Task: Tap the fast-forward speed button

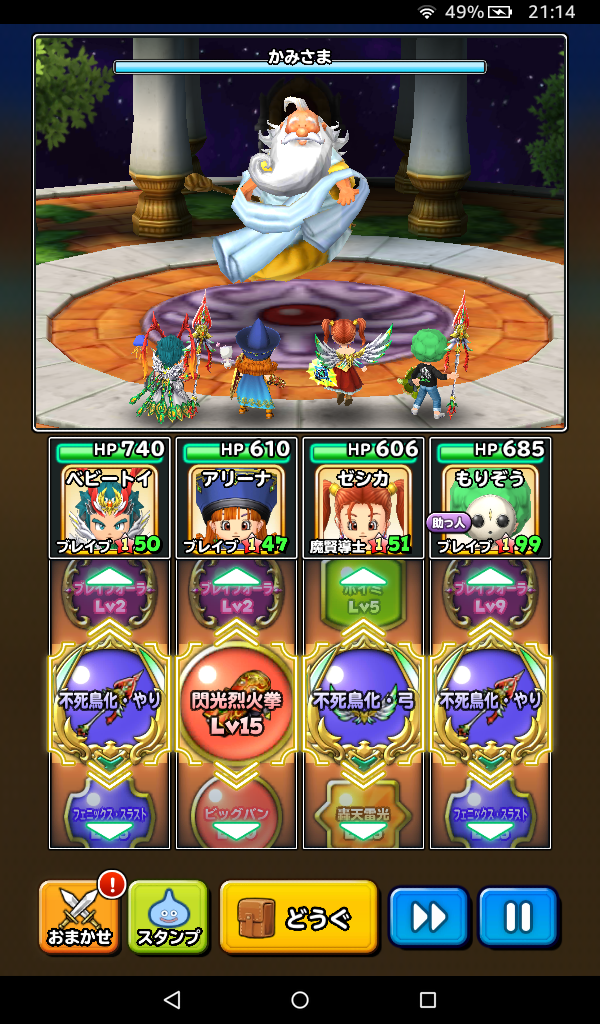Action: click(x=428, y=915)
